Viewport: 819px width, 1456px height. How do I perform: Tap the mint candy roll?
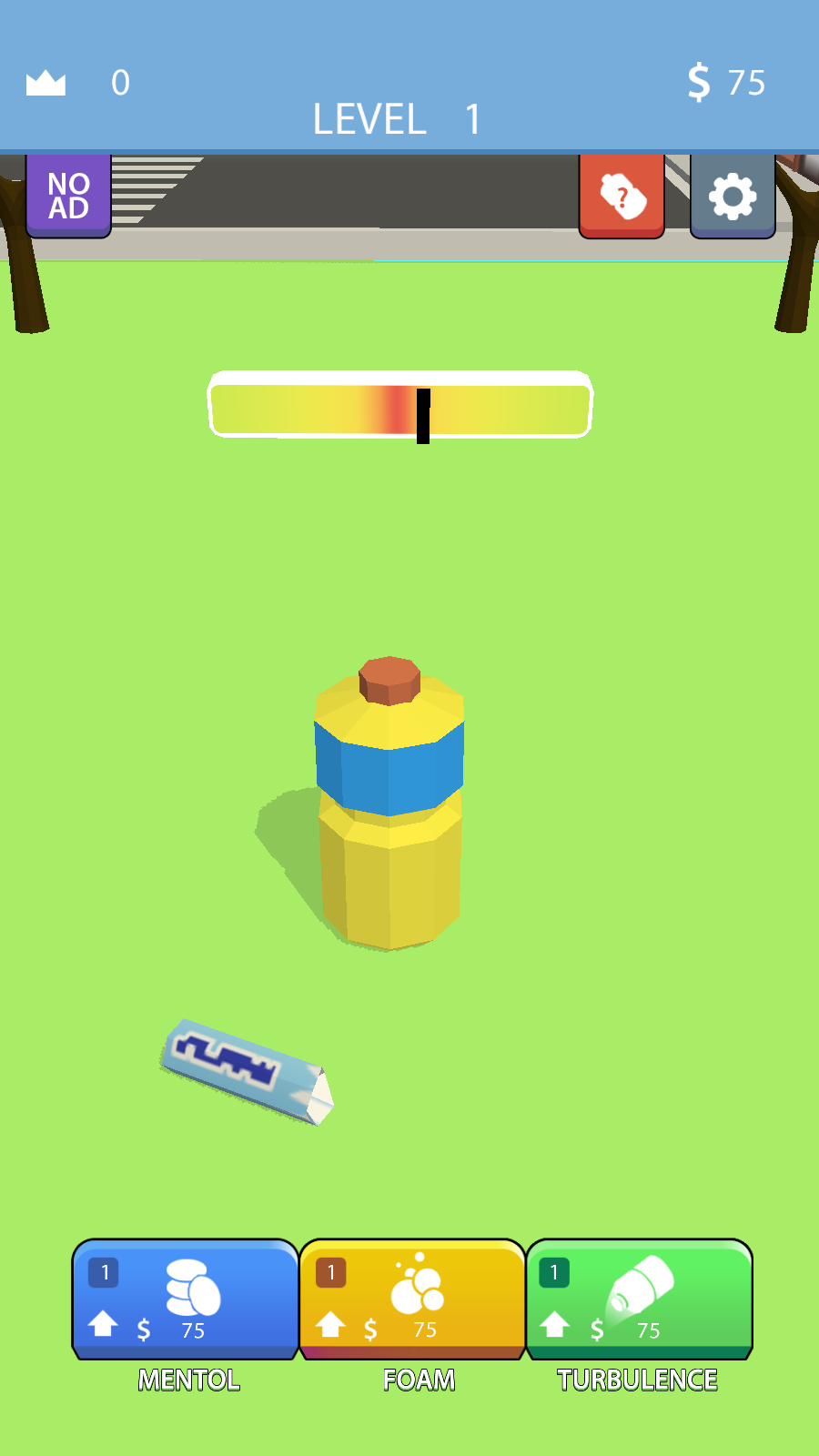pos(247,1071)
